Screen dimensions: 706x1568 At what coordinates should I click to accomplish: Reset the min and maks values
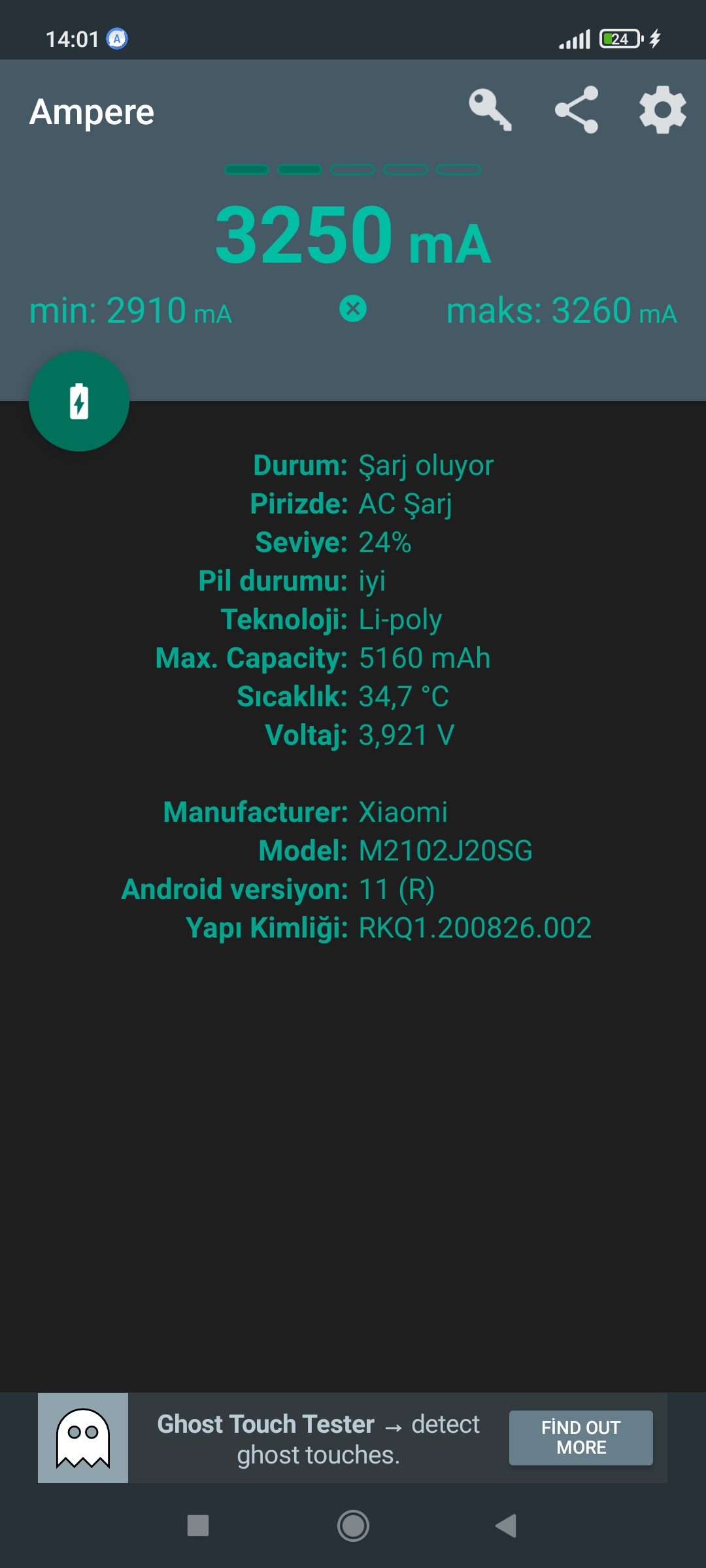tap(353, 309)
